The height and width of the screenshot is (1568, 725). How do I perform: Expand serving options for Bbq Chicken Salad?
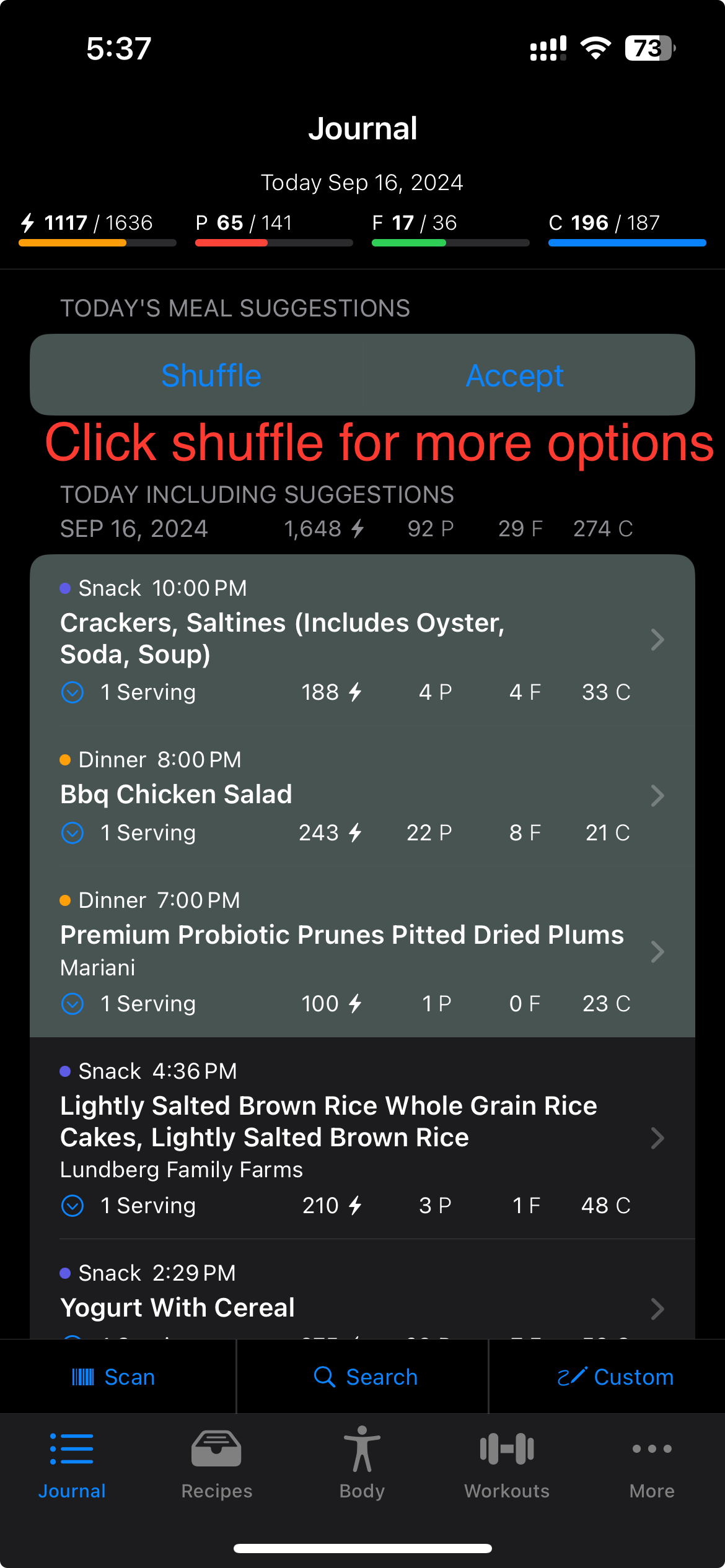click(x=72, y=833)
